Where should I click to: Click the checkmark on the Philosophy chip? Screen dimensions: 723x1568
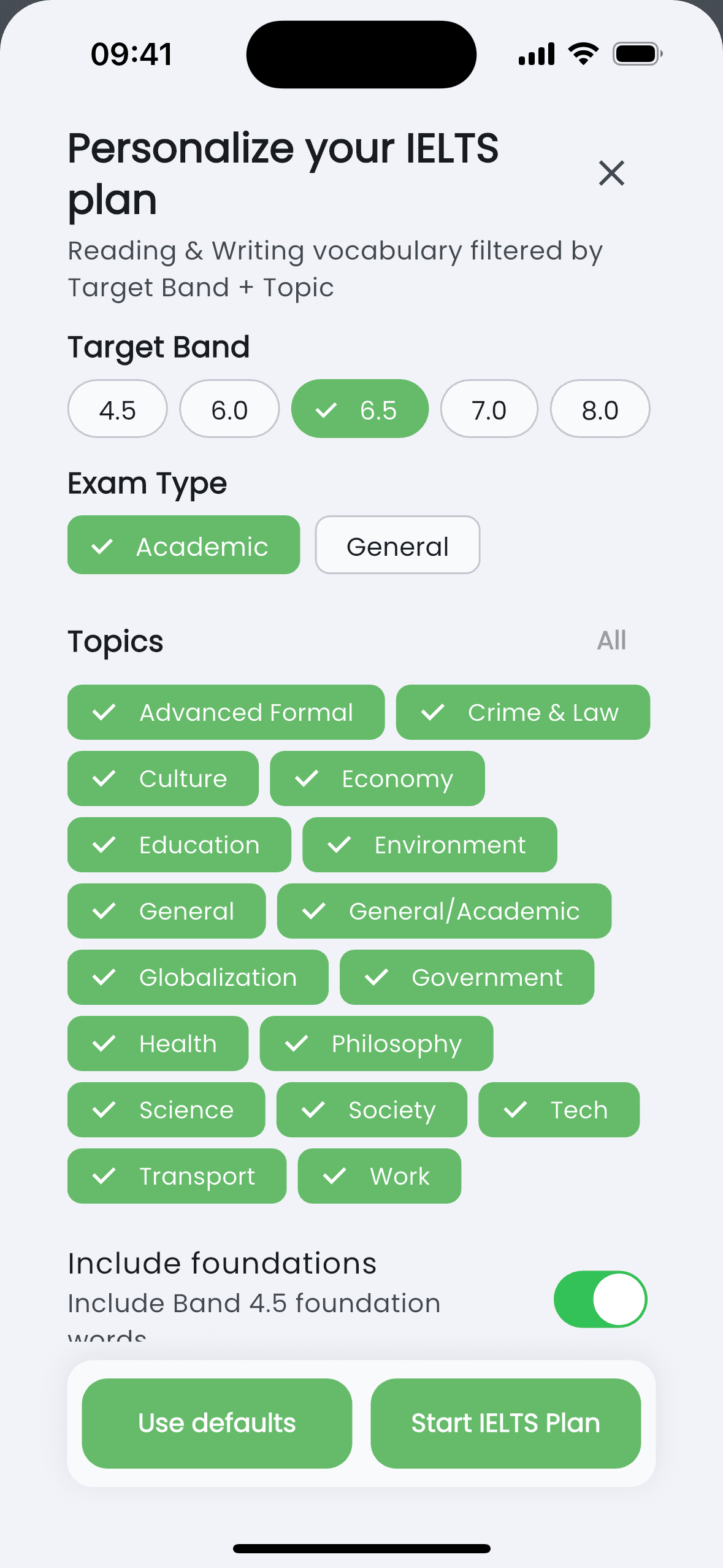coord(297,1043)
